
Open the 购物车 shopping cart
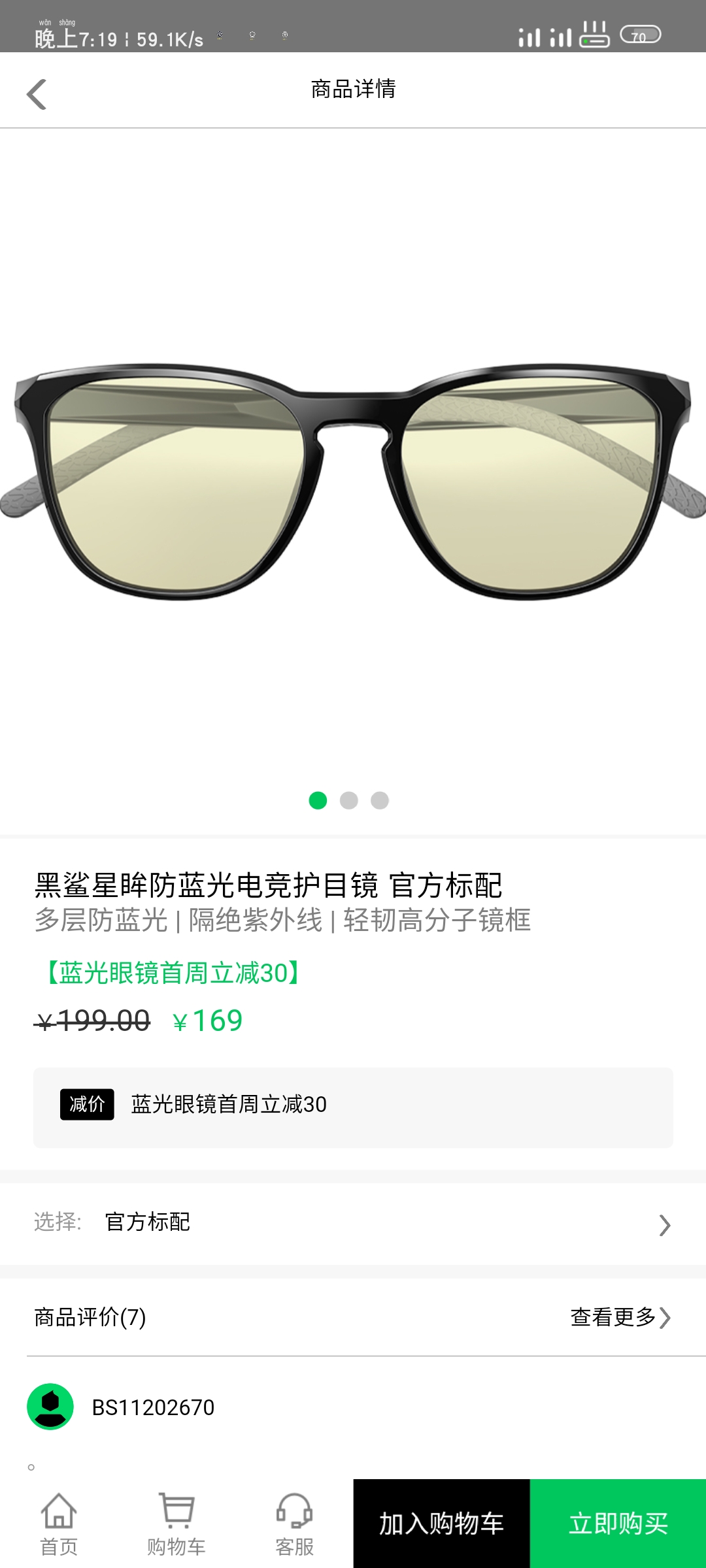click(176, 1525)
